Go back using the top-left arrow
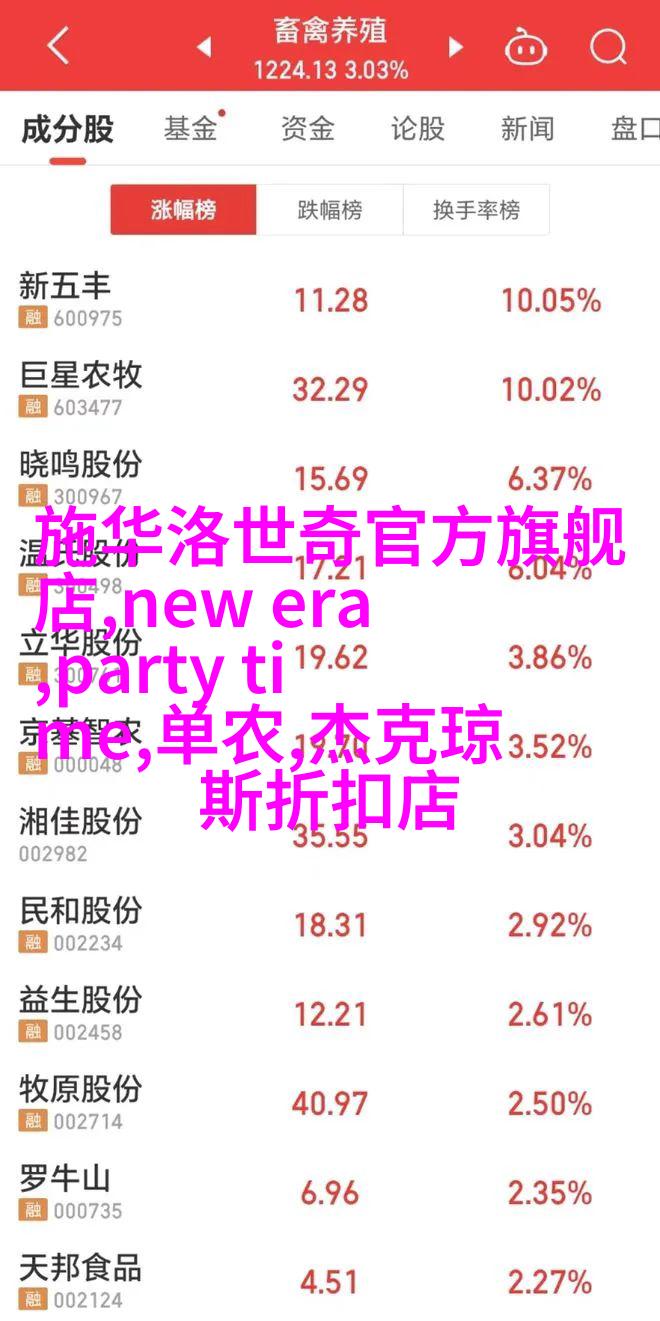 pos(58,46)
